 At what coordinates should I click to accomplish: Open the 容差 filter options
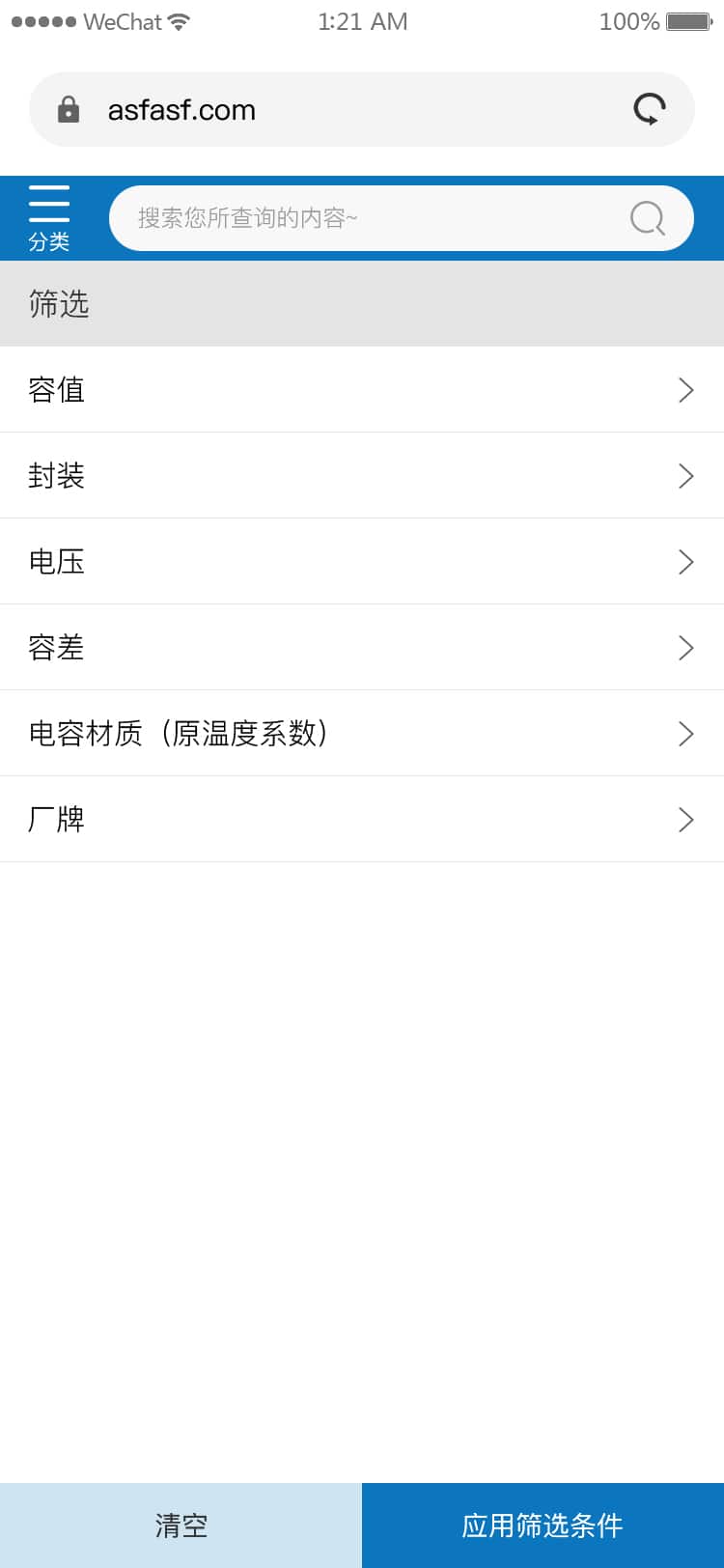coord(362,647)
